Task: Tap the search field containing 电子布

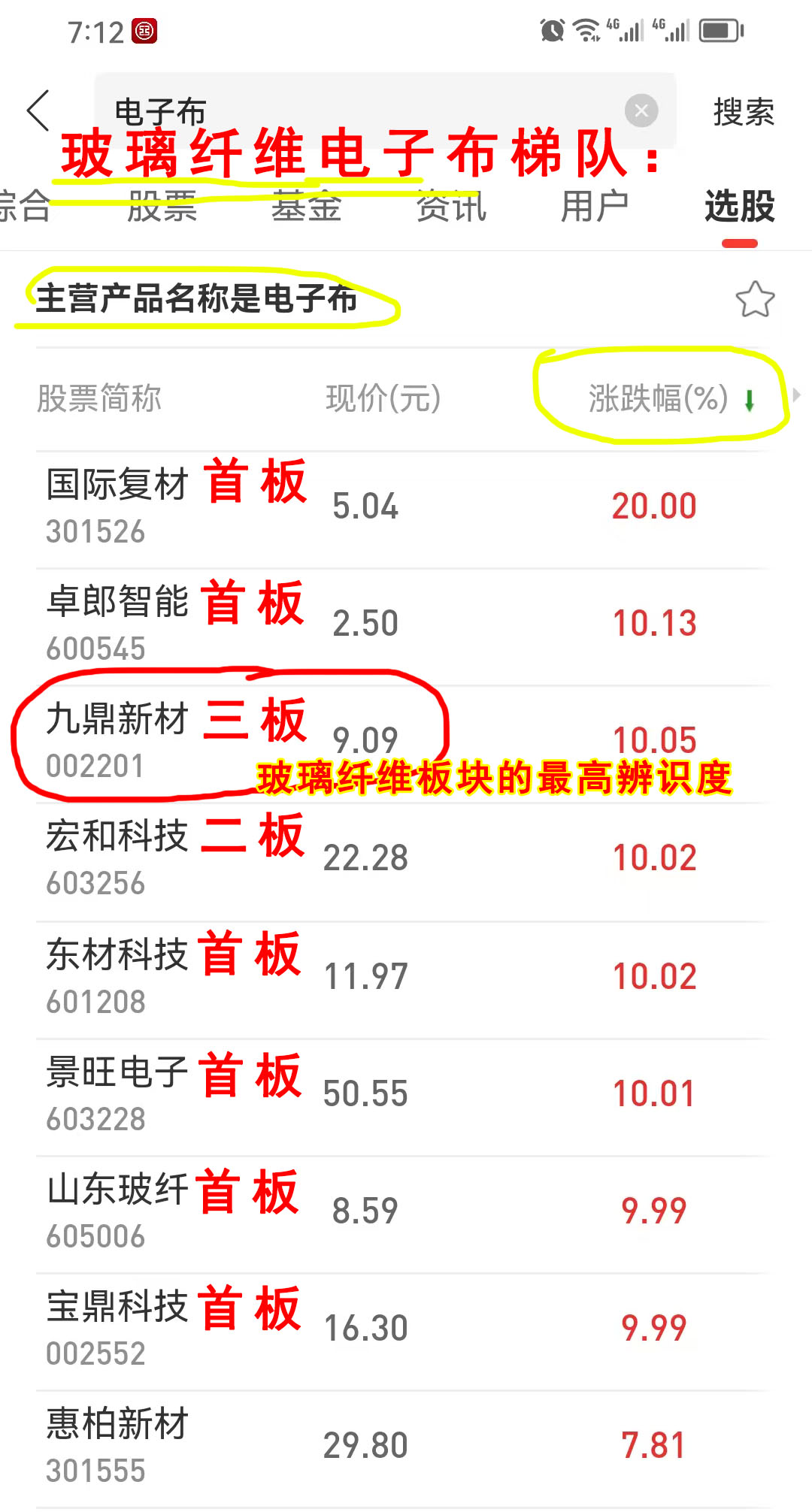Action: click(x=361, y=110)
